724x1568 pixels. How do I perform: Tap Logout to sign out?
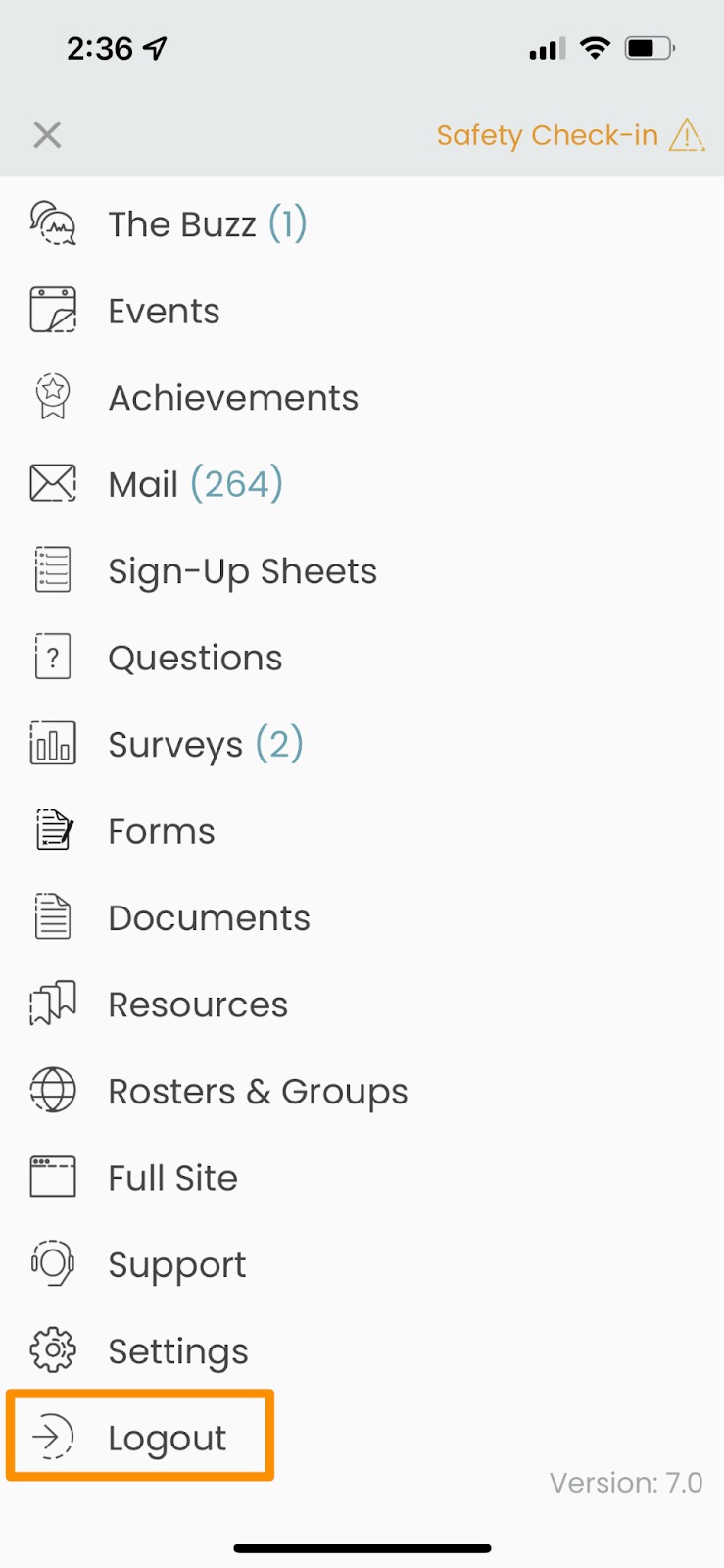click(x=140, y=1438)
